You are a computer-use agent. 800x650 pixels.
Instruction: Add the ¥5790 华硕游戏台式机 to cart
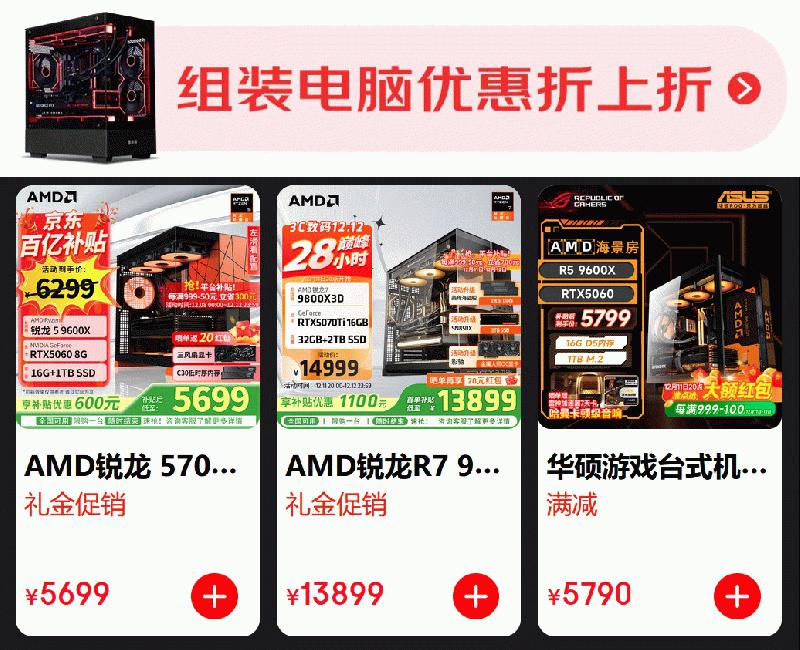tap(738, 596)
